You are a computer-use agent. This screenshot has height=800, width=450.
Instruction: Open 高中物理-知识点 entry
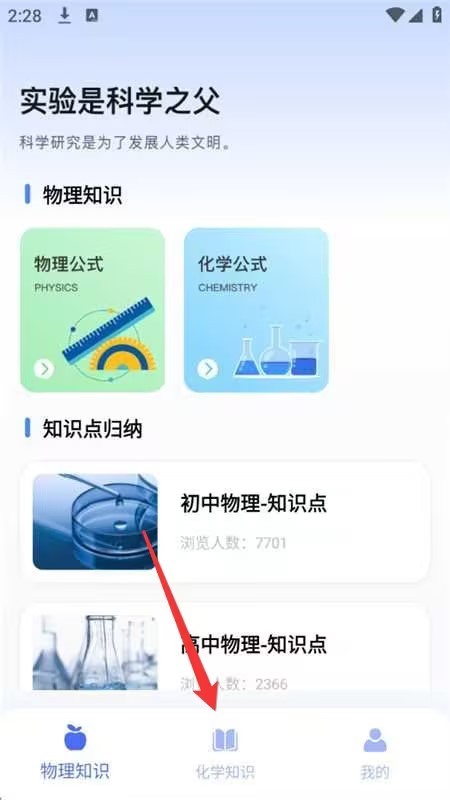(225, 655)
